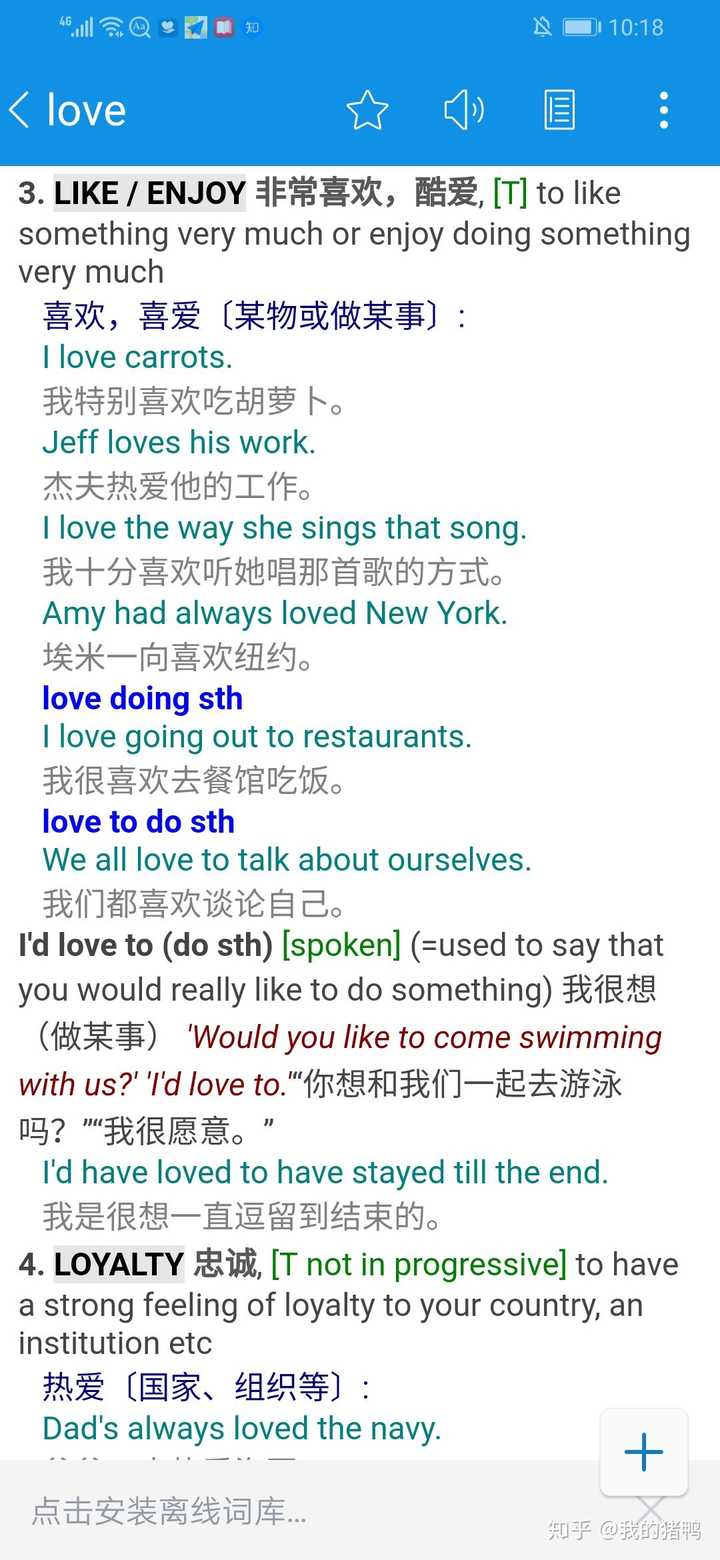Select the sentence I love carrots
Screen dimensions: 720x1560
pyautogui.click(x=137, y=357)
